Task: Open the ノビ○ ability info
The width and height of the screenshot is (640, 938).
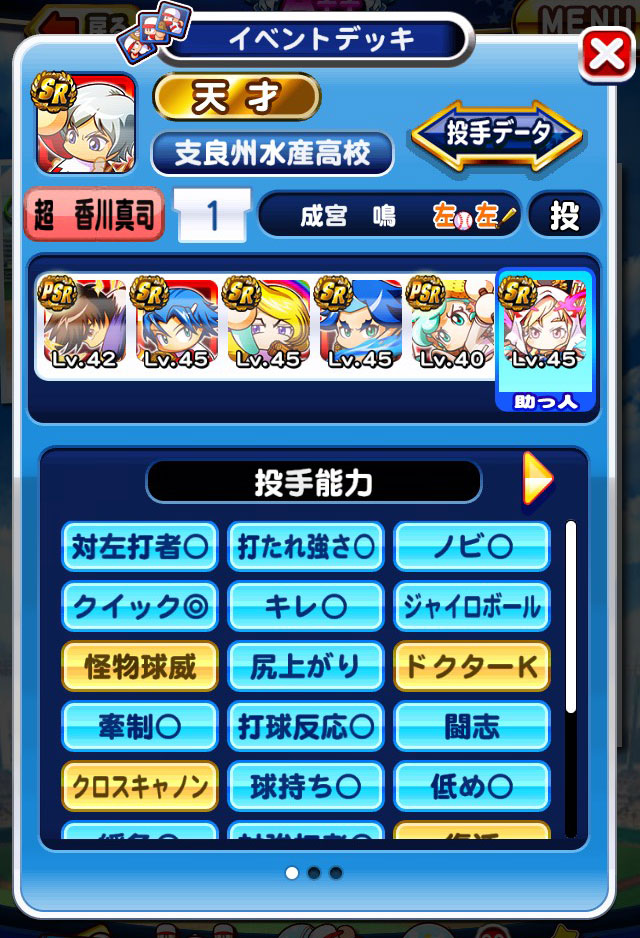Action: pos(471,547)
